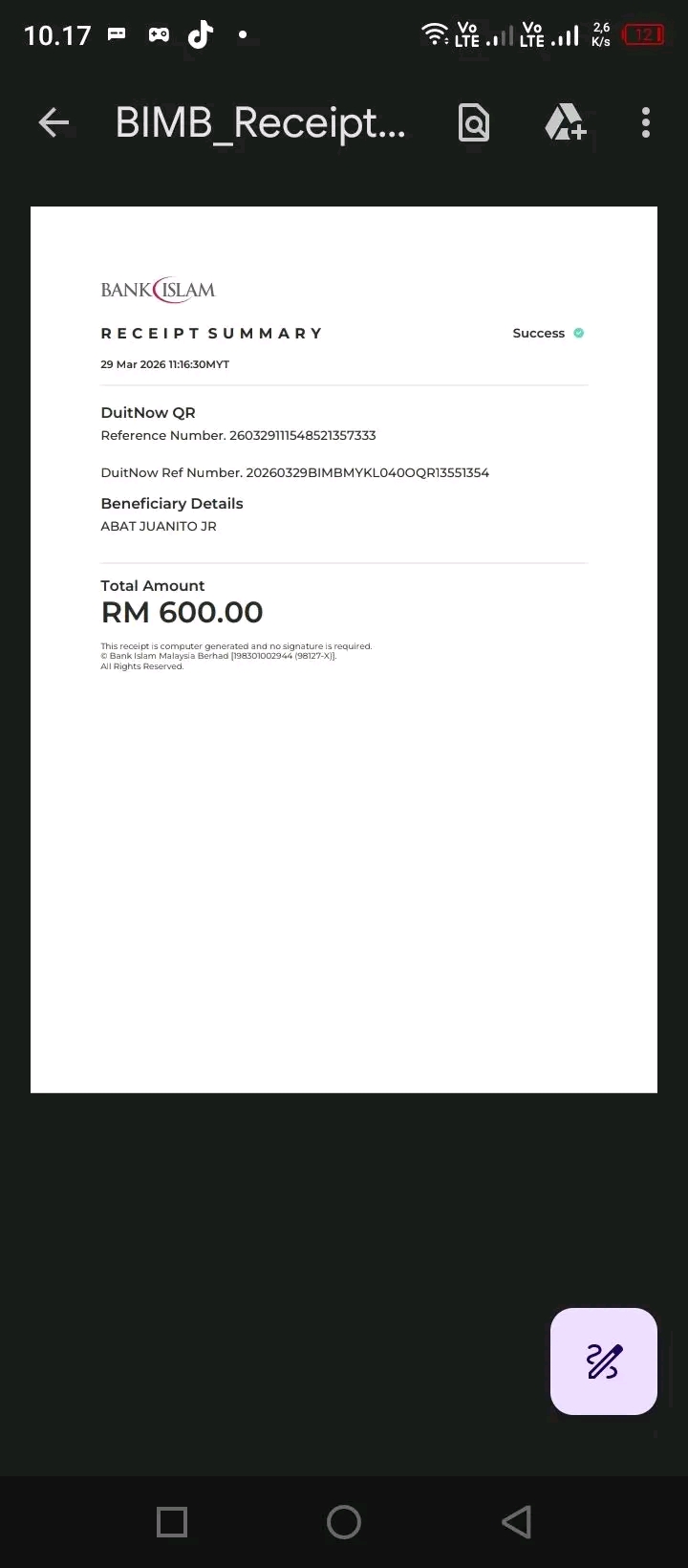The image size is (688, 1568).
Task: Tap the annotate pen floating button
Action: click(604, 1361)
